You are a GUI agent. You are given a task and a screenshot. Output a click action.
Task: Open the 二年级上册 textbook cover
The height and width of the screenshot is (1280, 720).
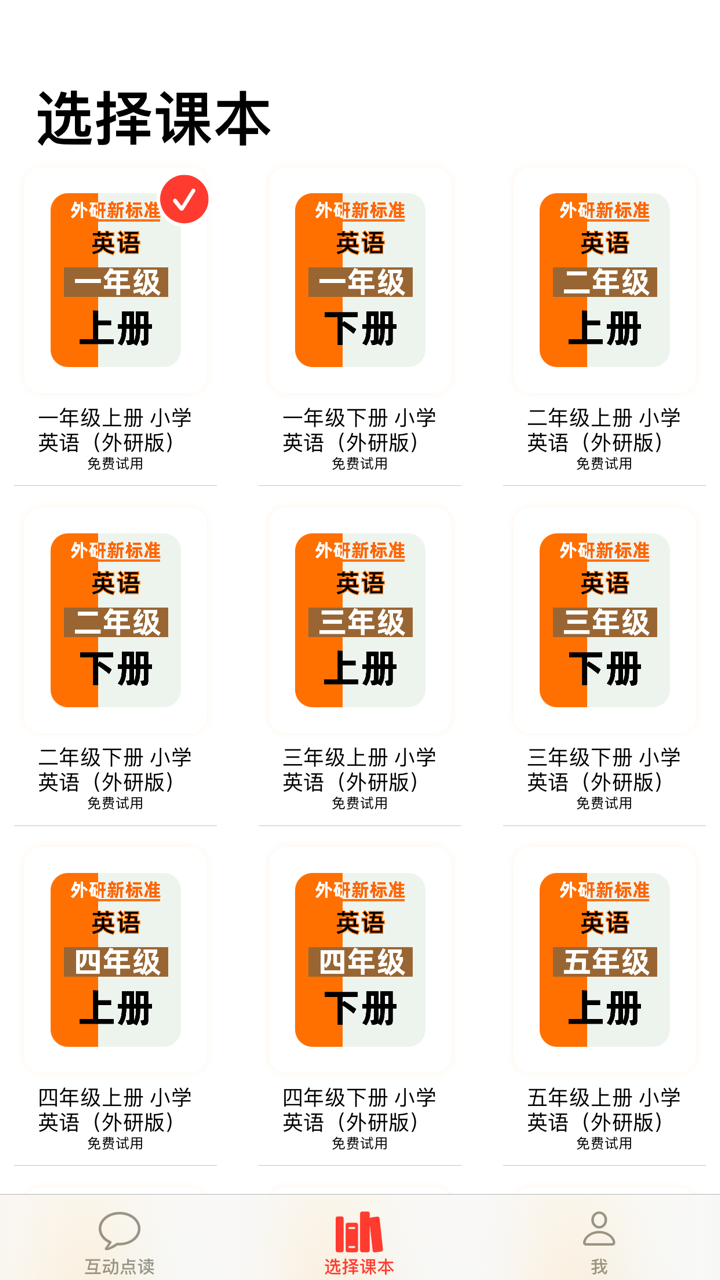pyautogui.click(x=603, y=281)
